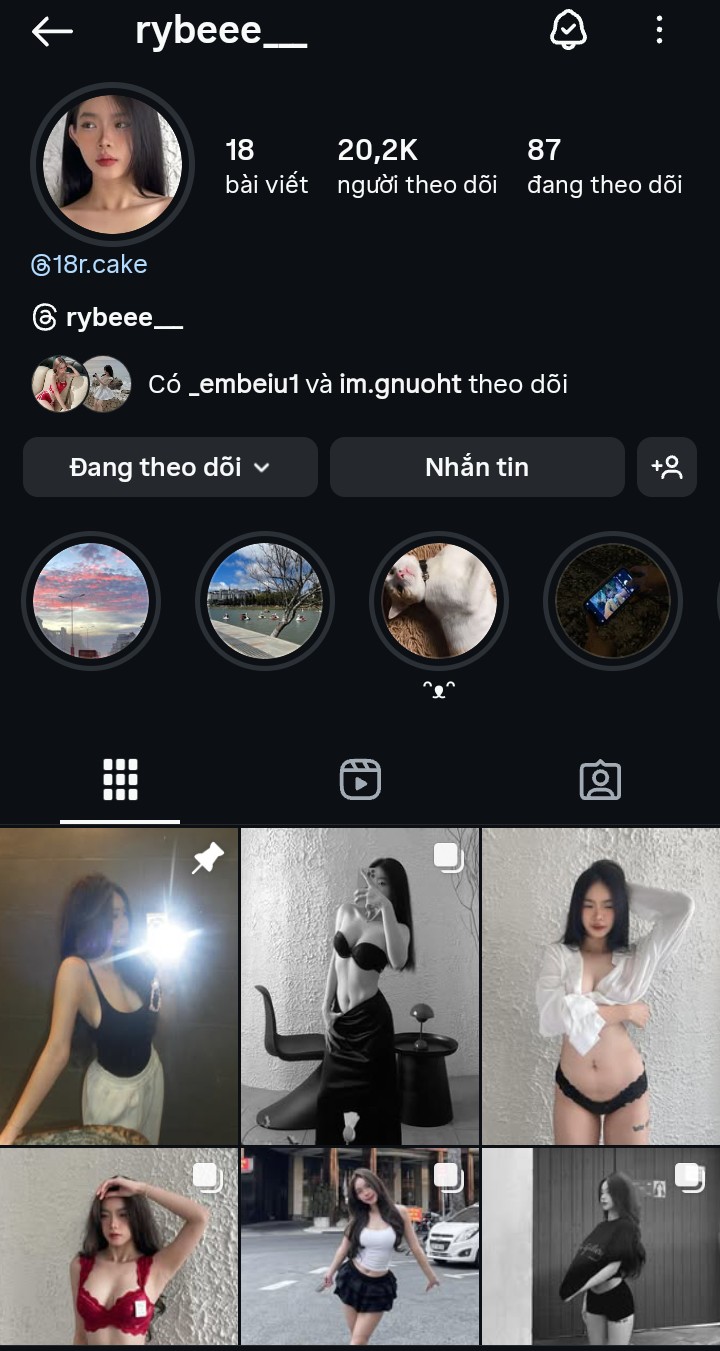Open the Threads profile rybeee__
Viewport: 720px width, 1351px height.
click(108, 318)
